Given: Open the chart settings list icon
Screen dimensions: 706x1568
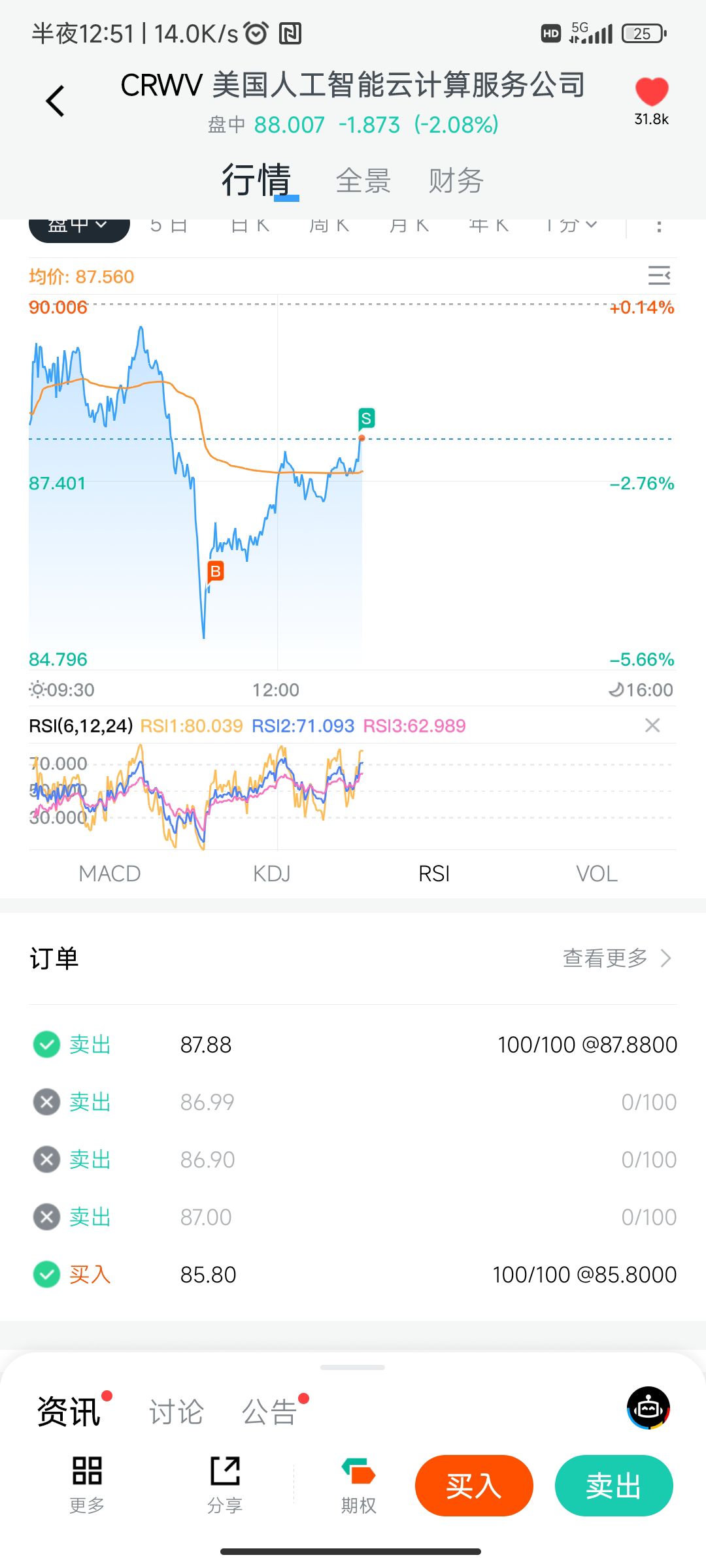Looking at the screenshot, I should coord(659,276).
